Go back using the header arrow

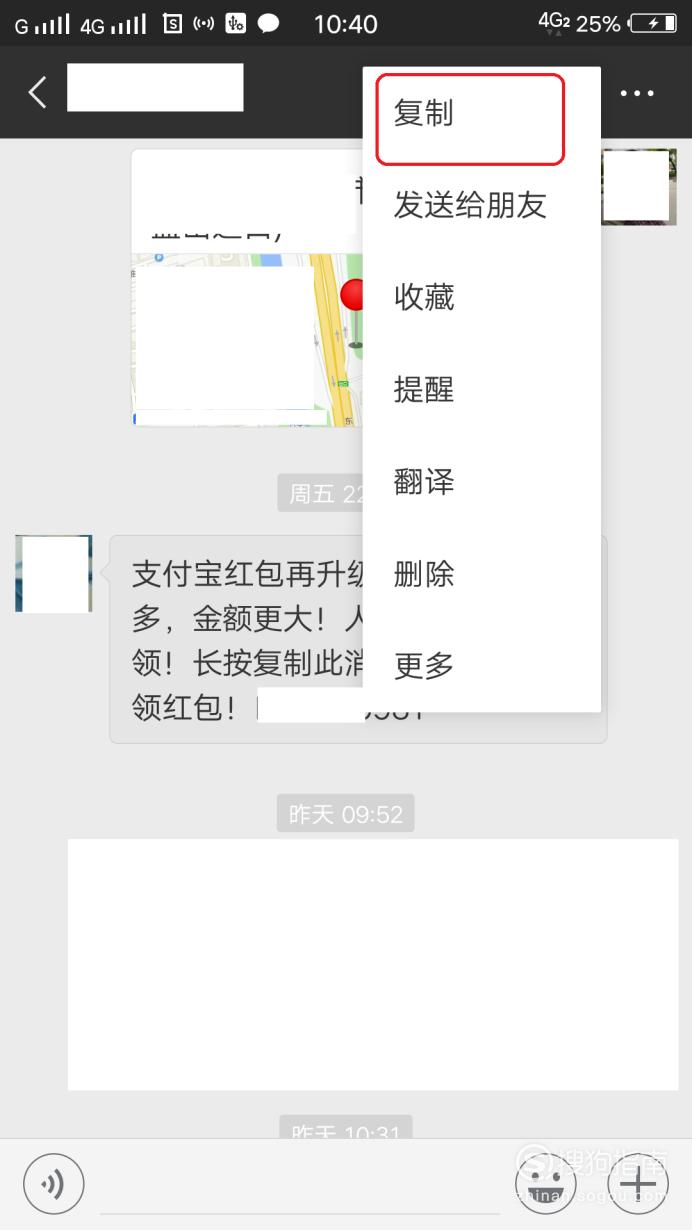pos(37,93)
